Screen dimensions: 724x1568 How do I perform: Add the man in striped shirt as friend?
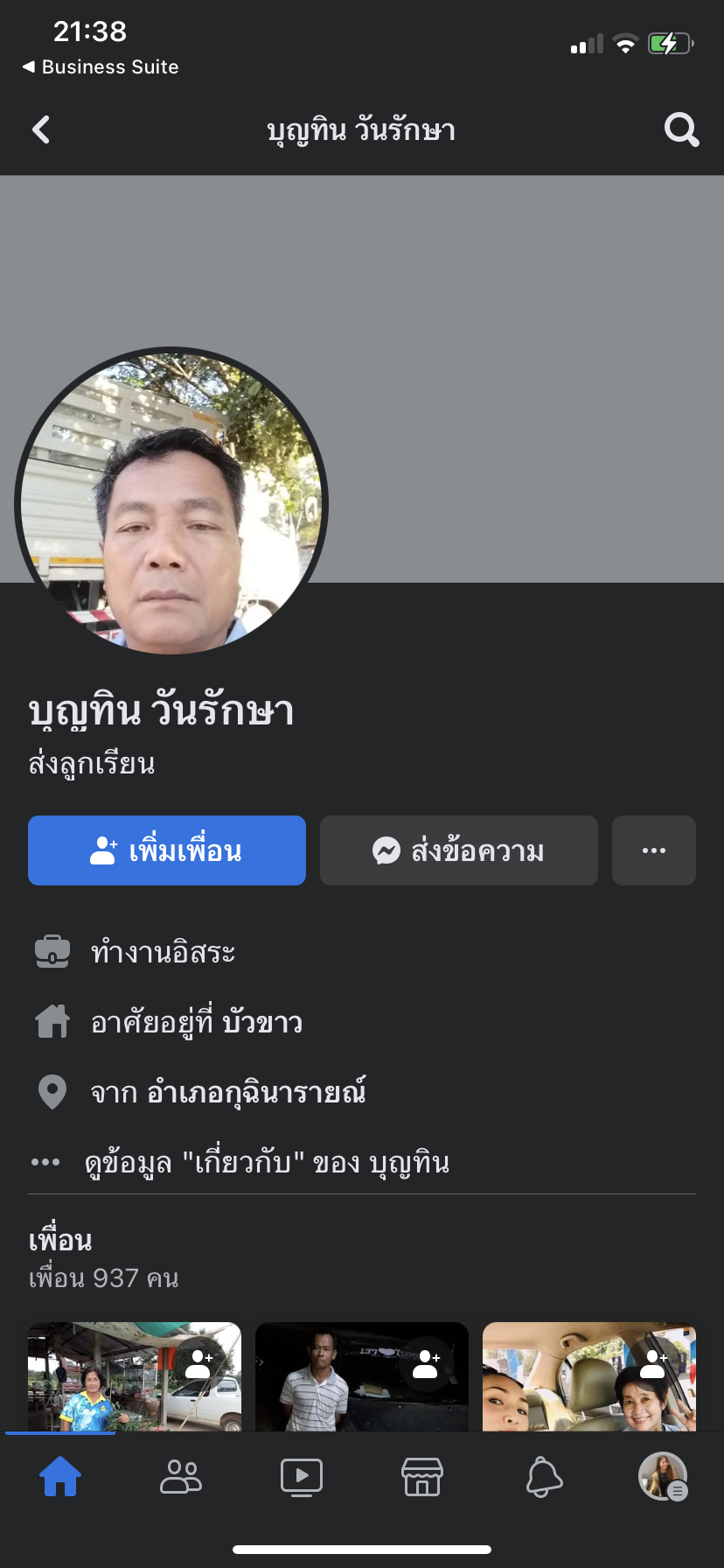click(426, 1363)
